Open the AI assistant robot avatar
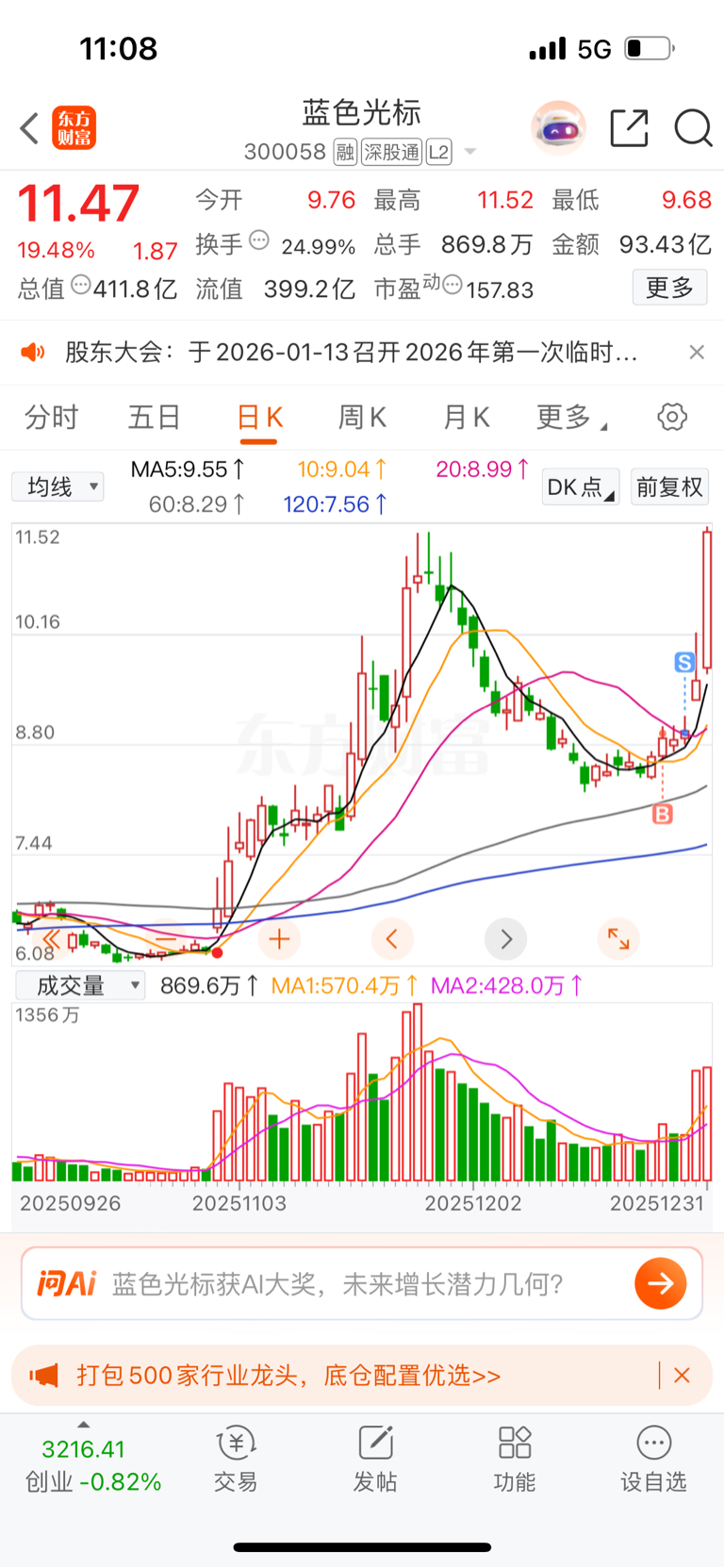The height and width of the screenshot is (1568, 724). (x=558, y=128)
